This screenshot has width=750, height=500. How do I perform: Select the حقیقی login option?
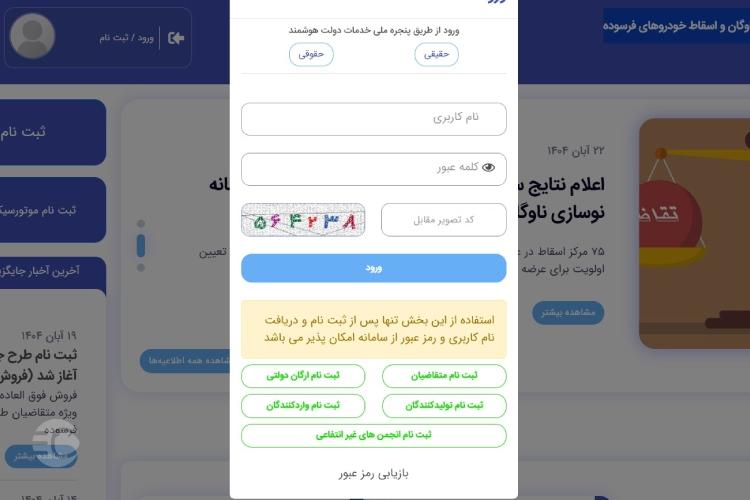[x=436, y=55]
